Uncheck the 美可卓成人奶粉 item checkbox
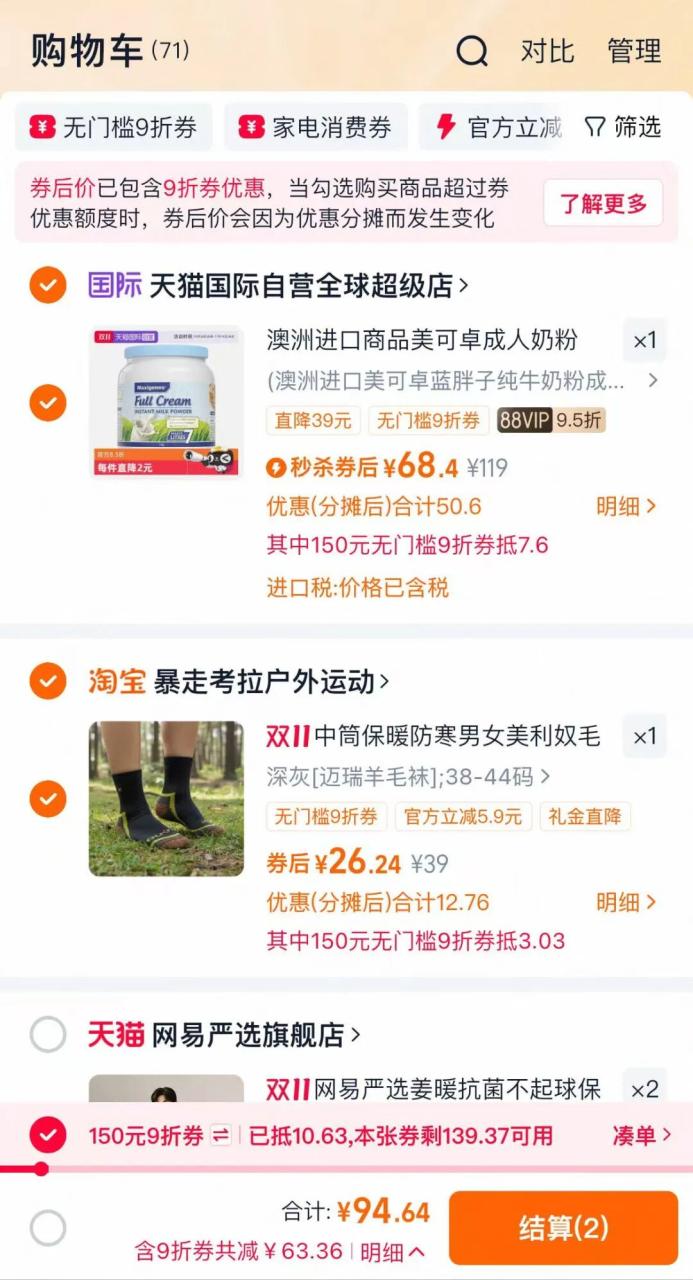693x1280 pixels. tap(47, 403)
